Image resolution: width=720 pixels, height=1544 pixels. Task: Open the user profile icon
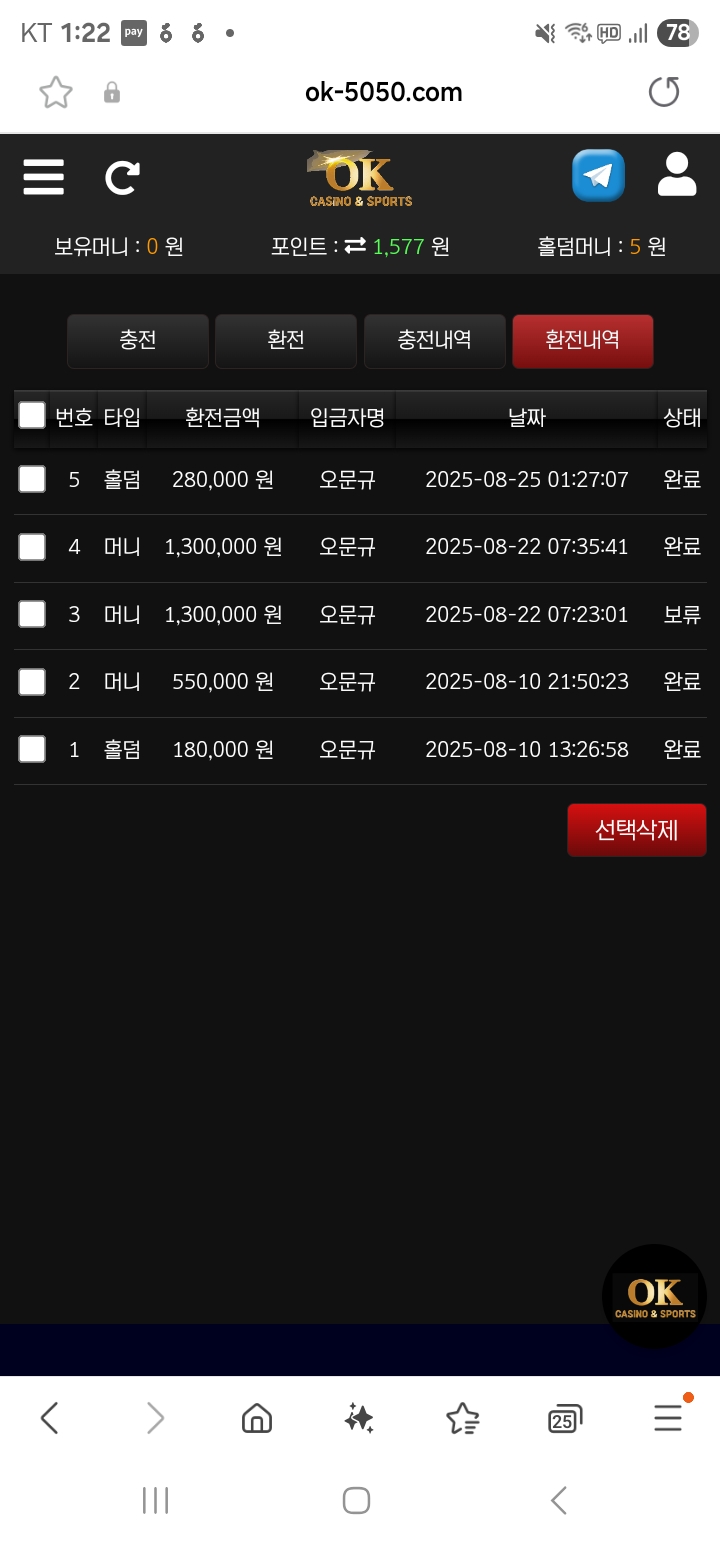(x=677, y=175)
